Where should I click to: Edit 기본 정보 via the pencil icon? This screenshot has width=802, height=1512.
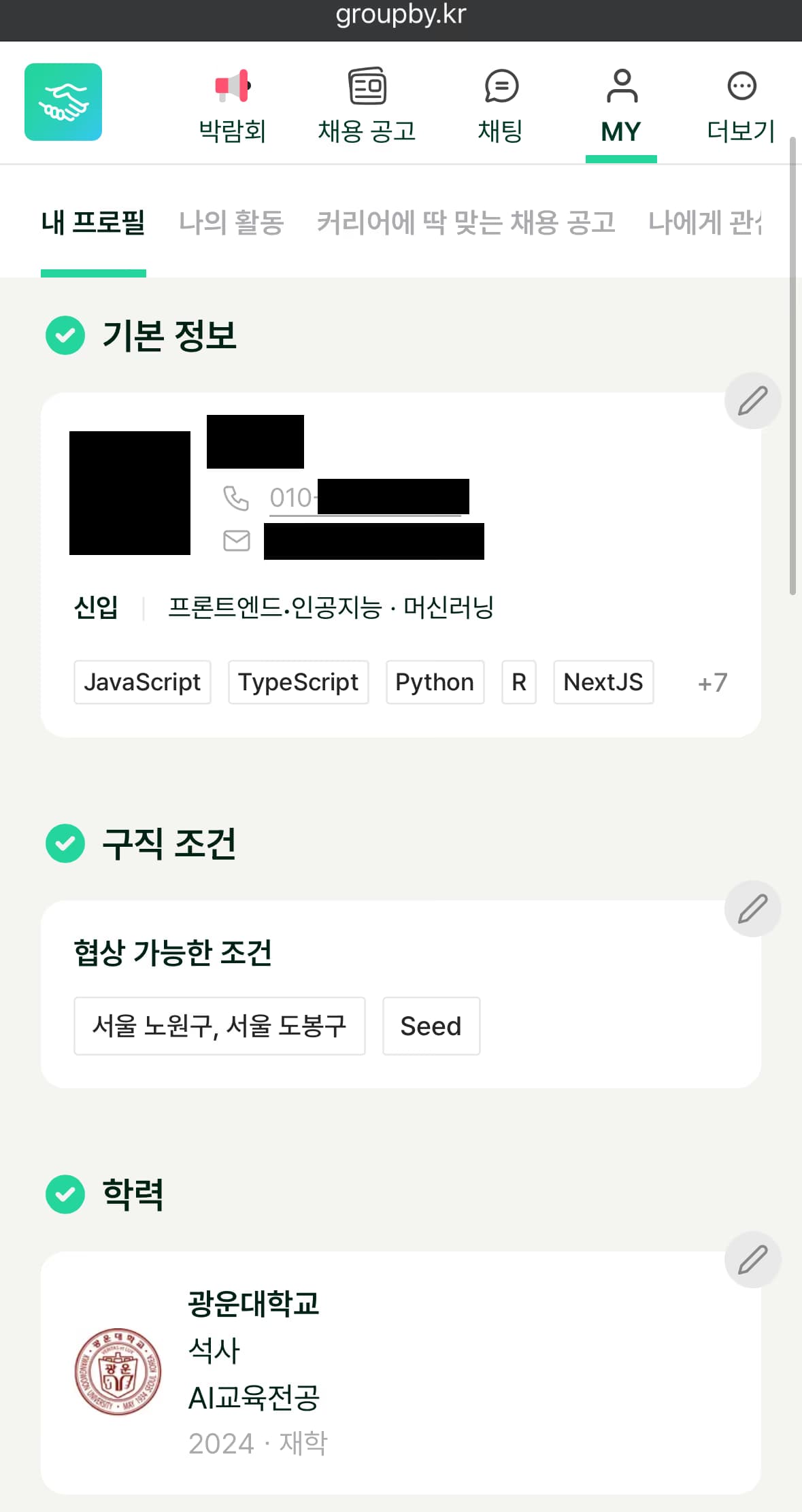click(x=752, y=401)
